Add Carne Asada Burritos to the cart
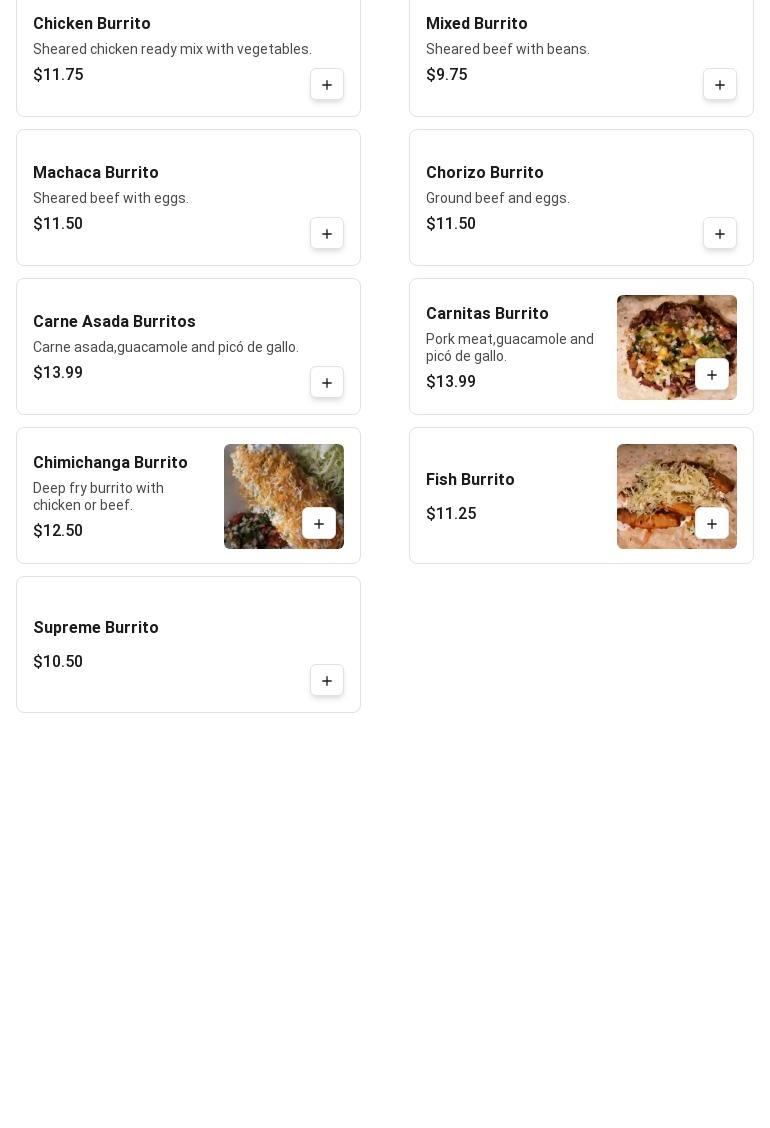Image resolution: width=770 pixels, height=1128 pixels. [327, 383]
